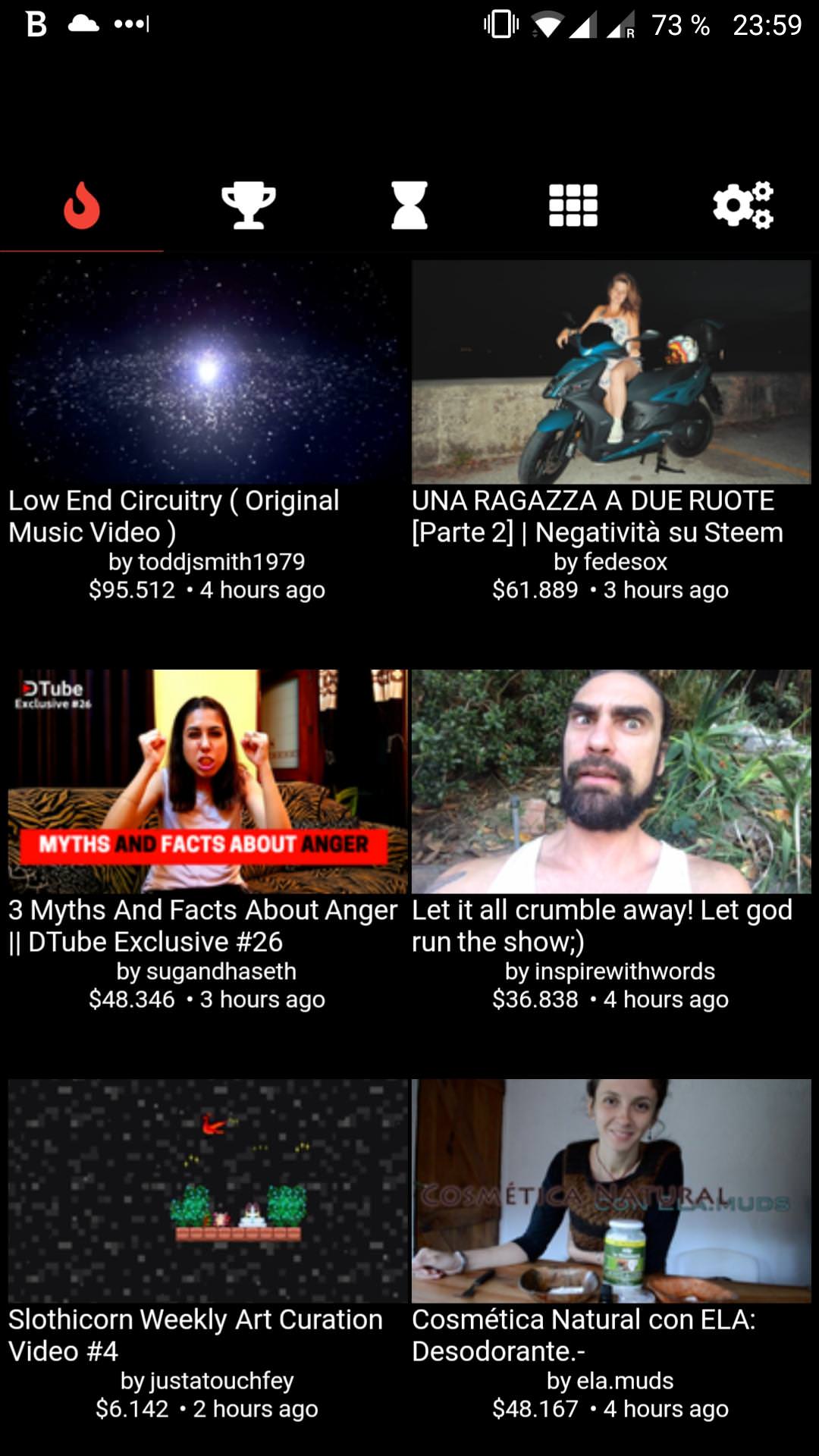Switch to the trending flame tab

coord(82,205)
